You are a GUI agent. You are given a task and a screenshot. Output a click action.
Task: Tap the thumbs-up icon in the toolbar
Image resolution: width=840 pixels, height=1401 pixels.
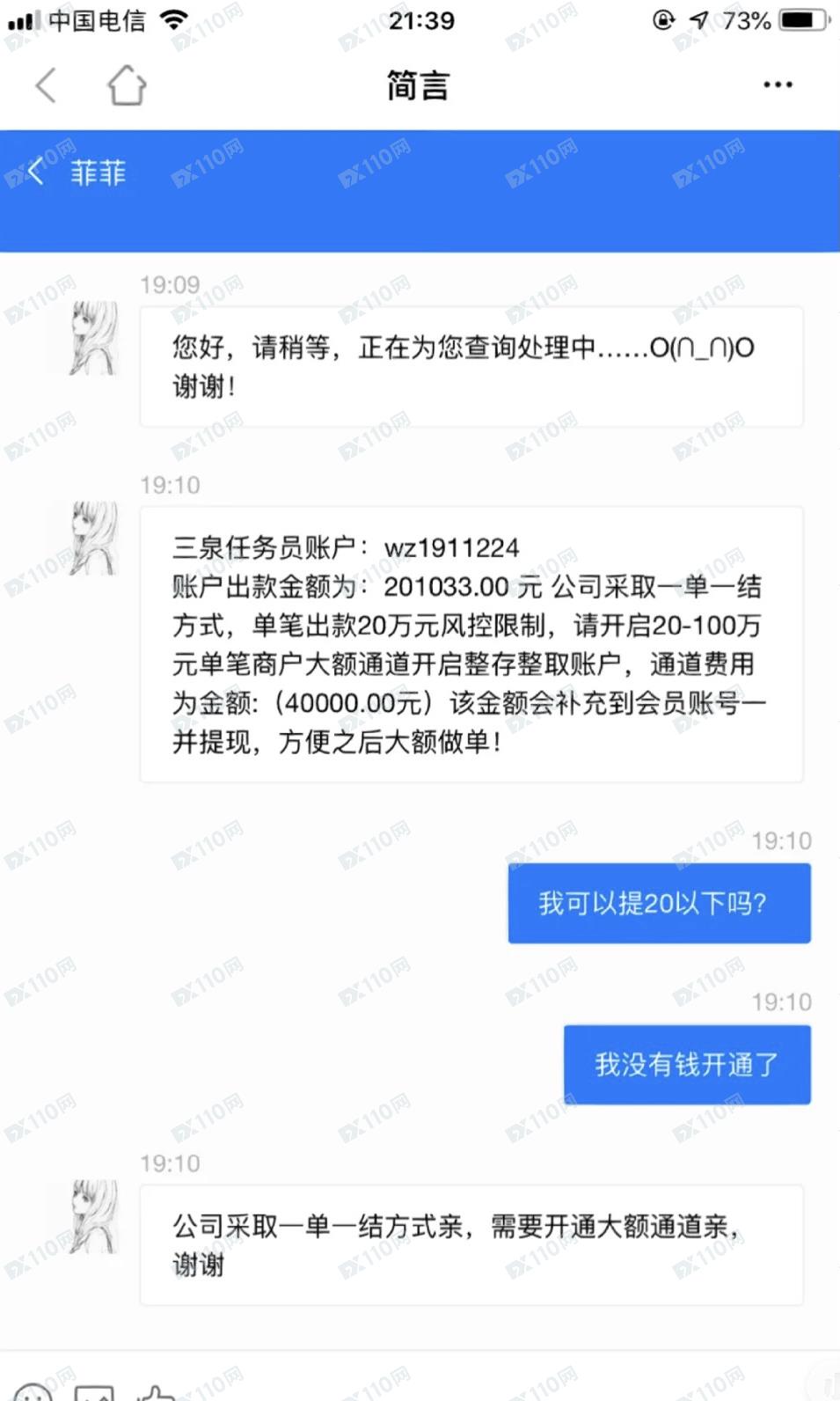[157, 1393]
